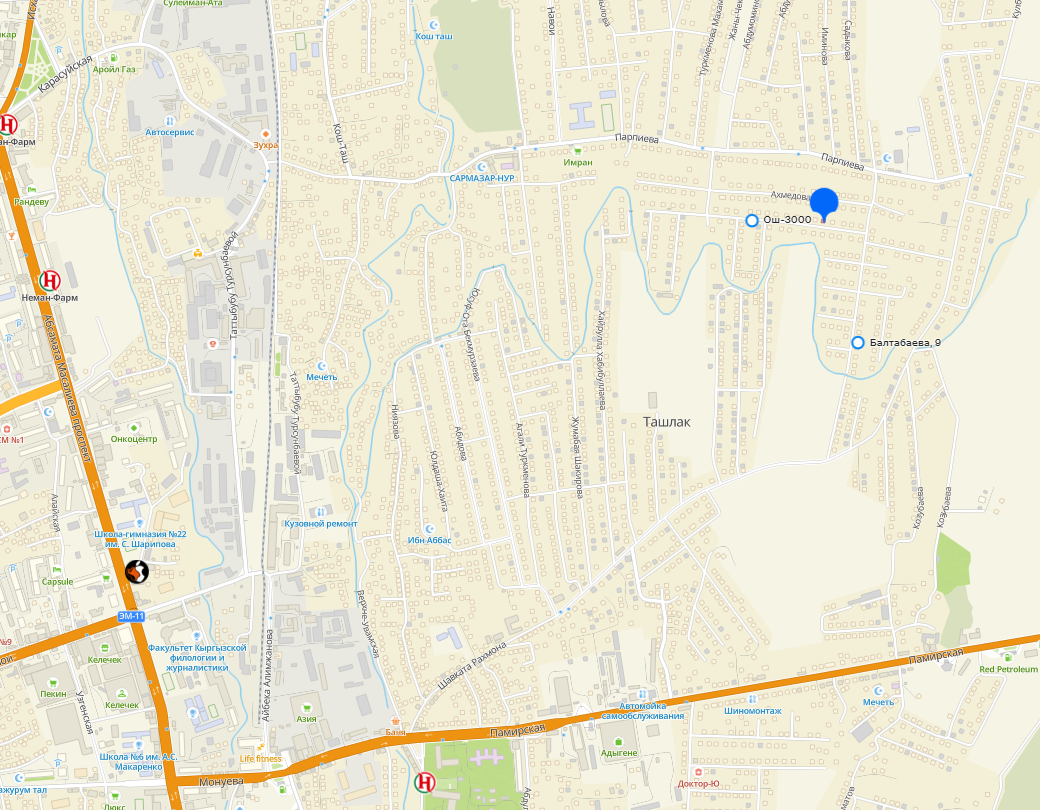Select the Ош-3000 map marker

click(x=752, y=220)
